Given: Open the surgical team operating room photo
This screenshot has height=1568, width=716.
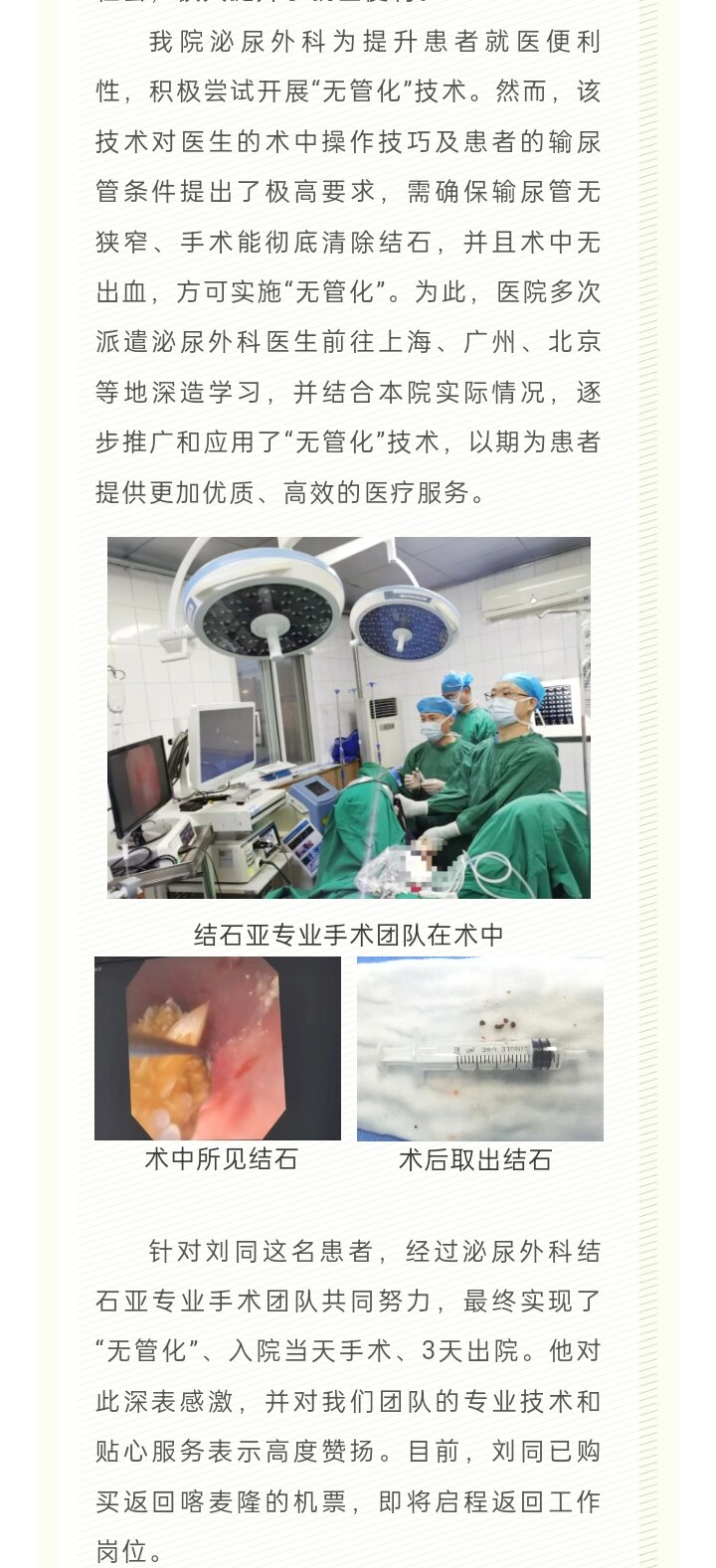Looking at the screenshot, I should coord(348,717).
